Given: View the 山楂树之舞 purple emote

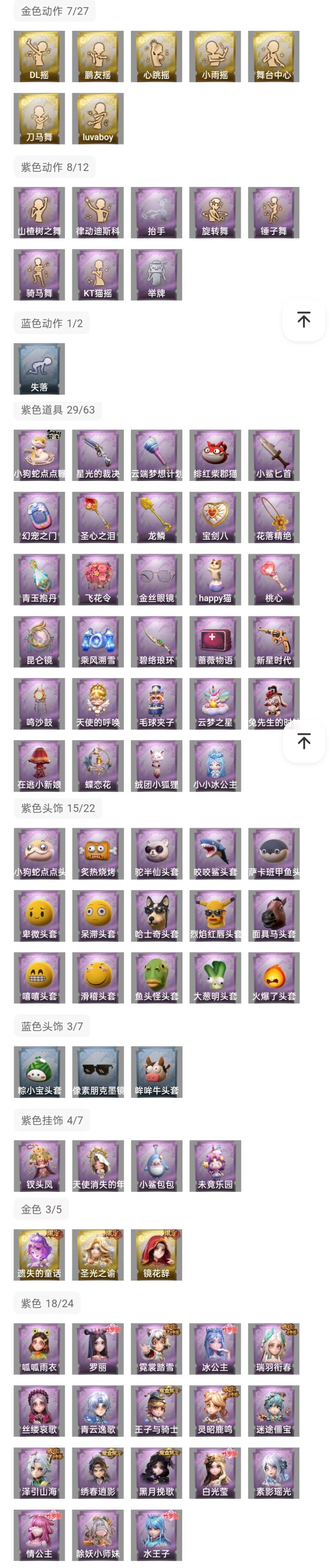Looking at the screenshot, I should click(x=39, y=212).
